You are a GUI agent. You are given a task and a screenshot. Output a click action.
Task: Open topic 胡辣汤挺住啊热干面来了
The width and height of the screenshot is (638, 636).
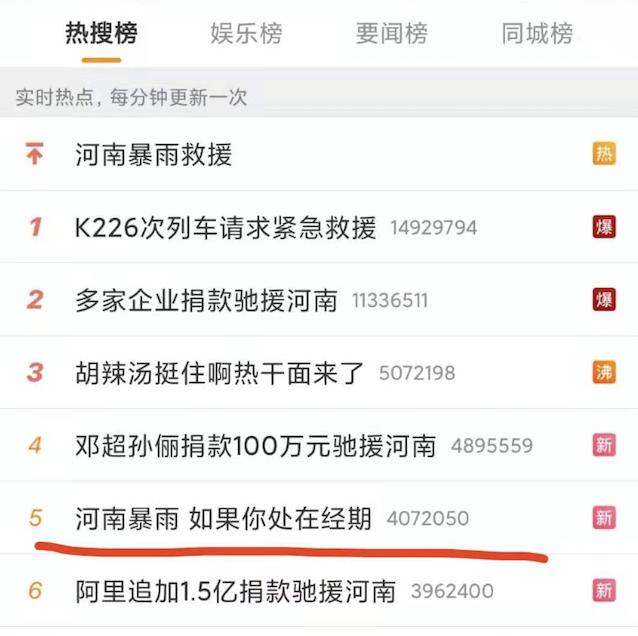(x=220, y=373)
